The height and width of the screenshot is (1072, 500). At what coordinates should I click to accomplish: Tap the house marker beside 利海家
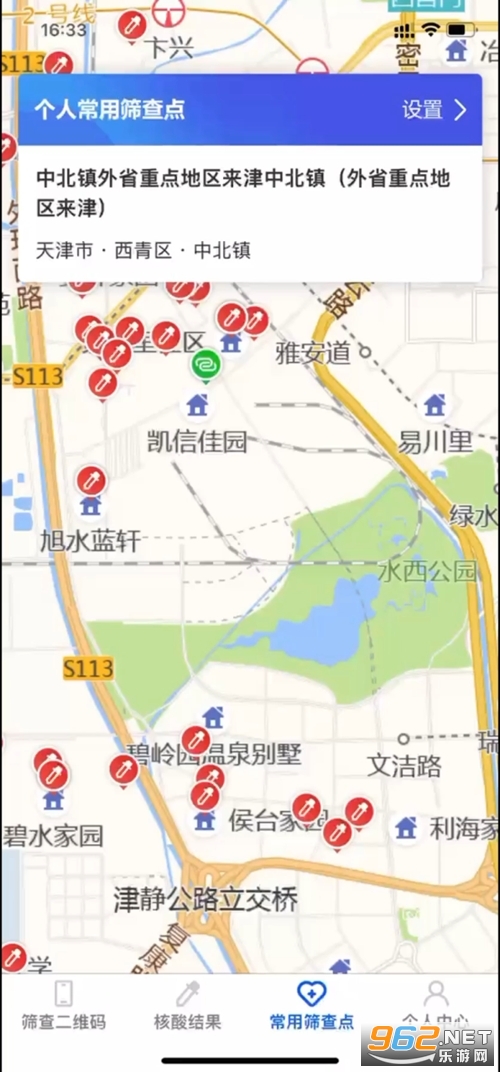406,828
